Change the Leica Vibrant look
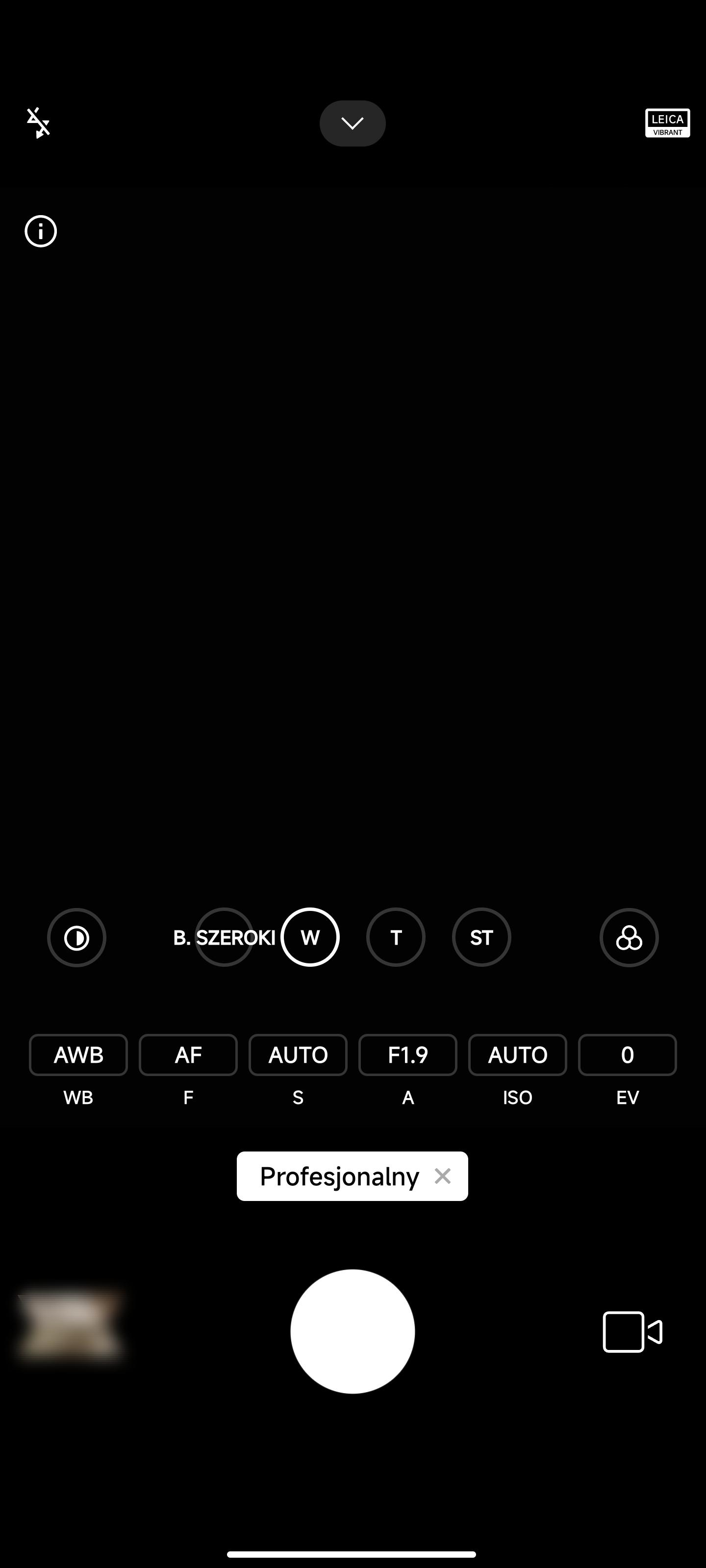Screen dimensions: 706x1568 [x=667, y=123]
